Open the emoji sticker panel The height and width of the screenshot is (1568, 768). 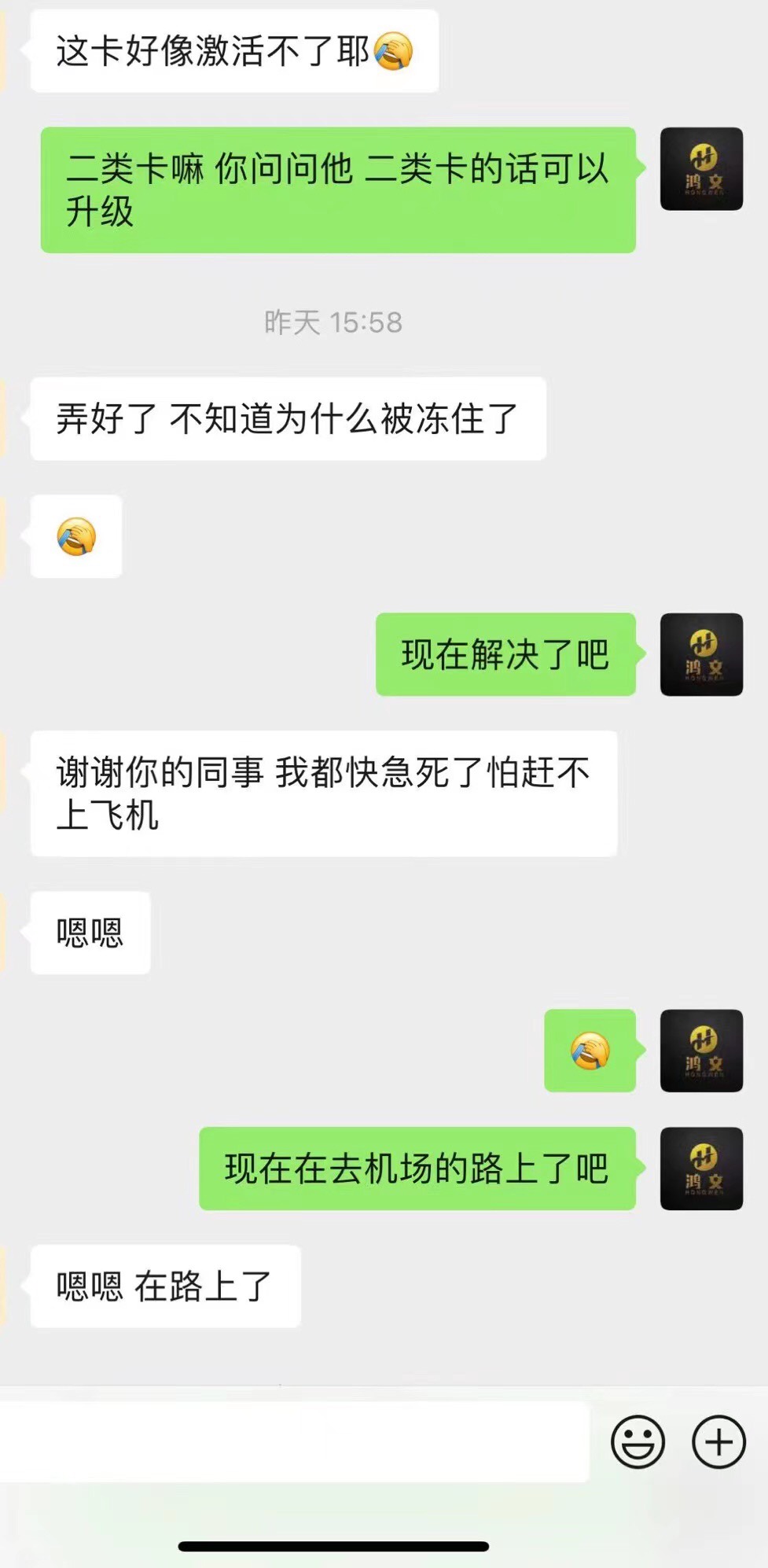[638, 1442]
